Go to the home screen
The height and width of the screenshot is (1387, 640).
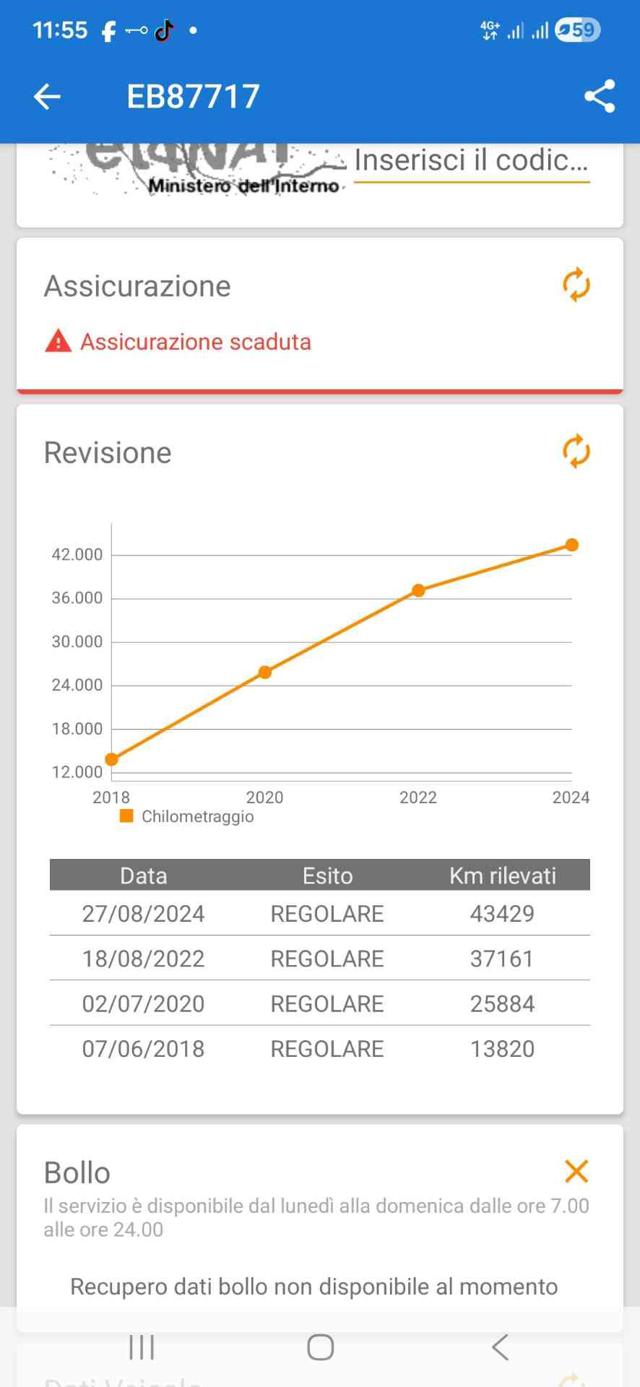pyautogui.click(x=320, y=1347)
